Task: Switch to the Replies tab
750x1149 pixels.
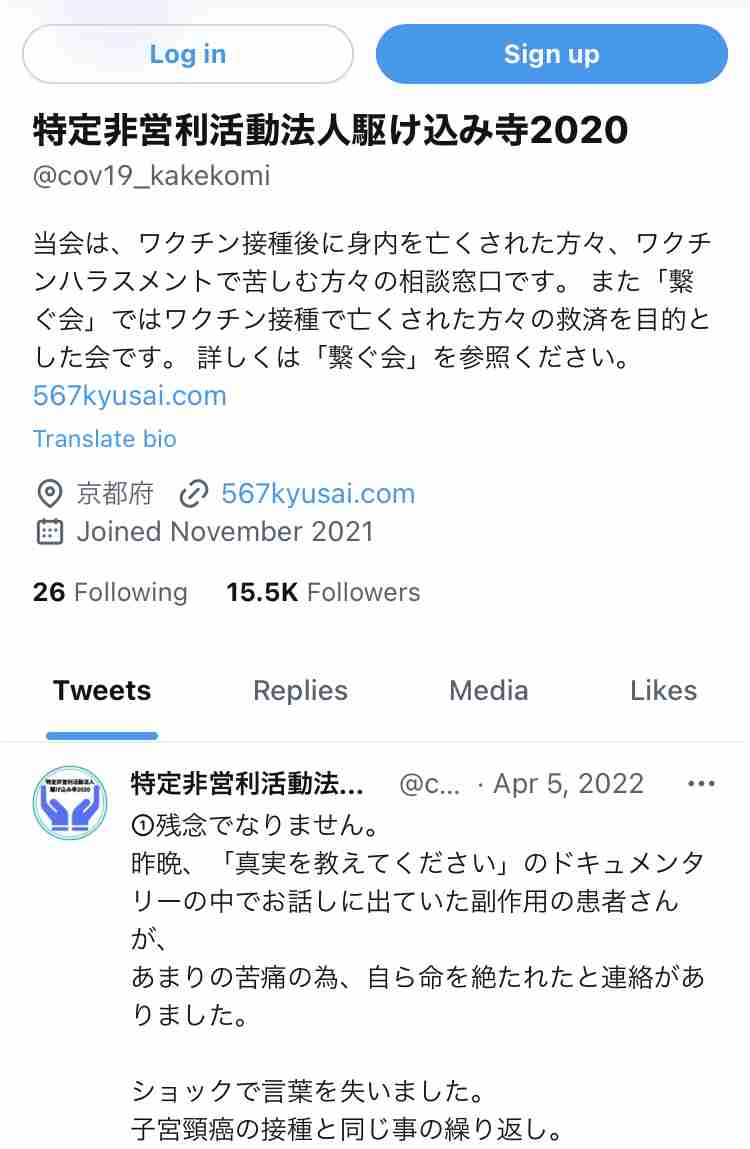Action: point(300,691)
